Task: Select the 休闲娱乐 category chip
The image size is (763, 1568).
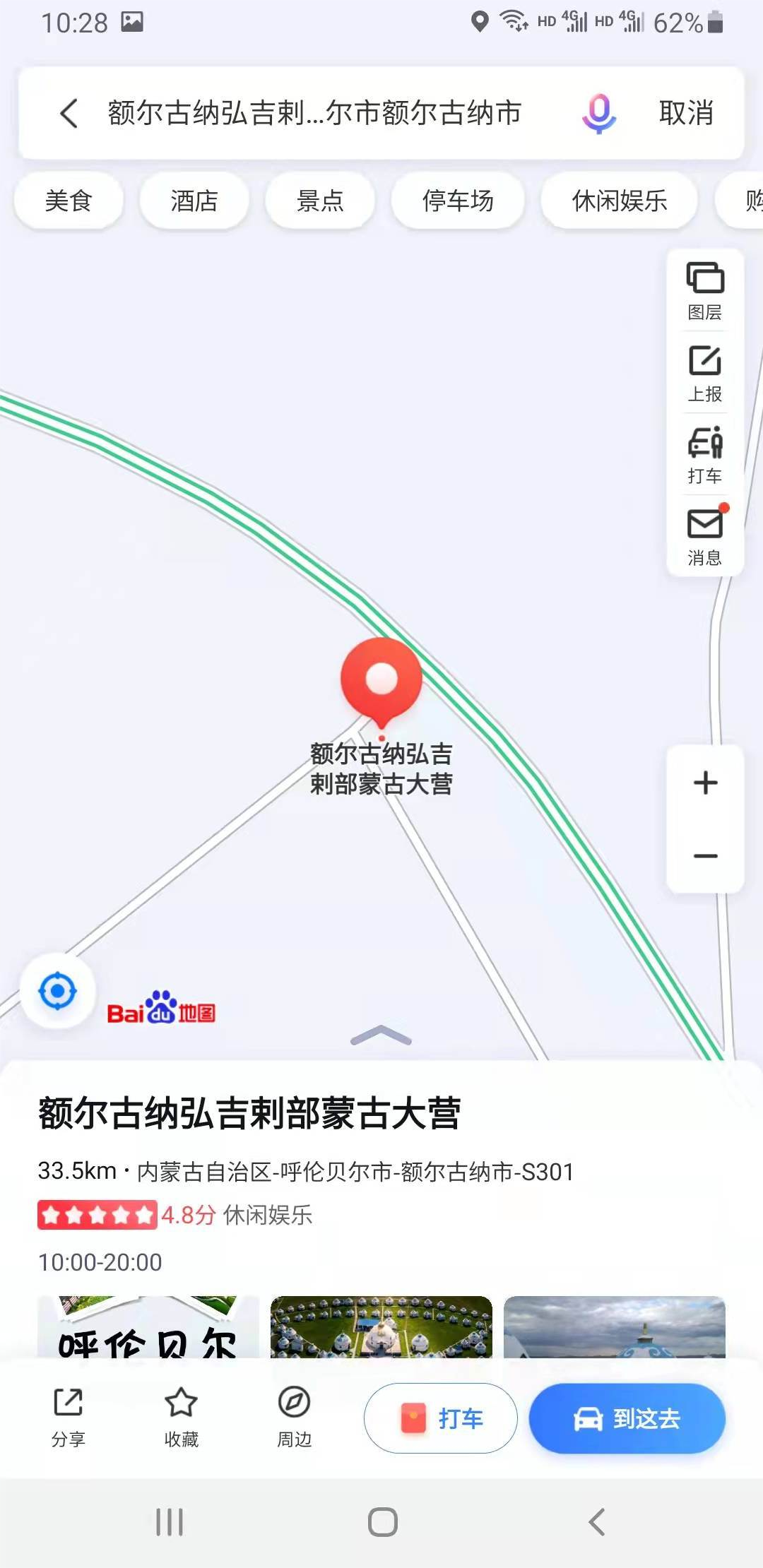Action: 619,201
